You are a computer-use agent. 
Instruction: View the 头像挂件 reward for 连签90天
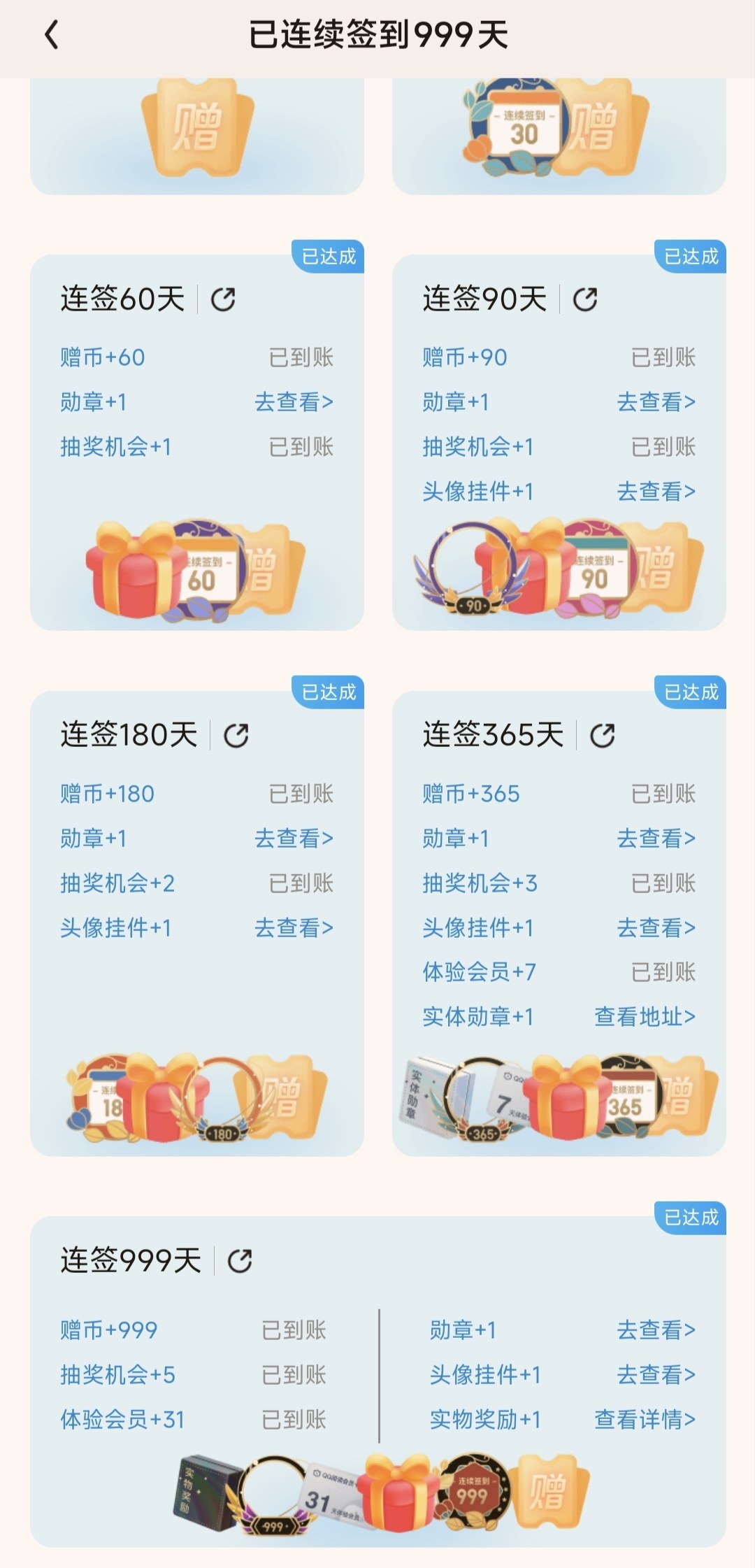pyautogui.click(x=656, y=492)
